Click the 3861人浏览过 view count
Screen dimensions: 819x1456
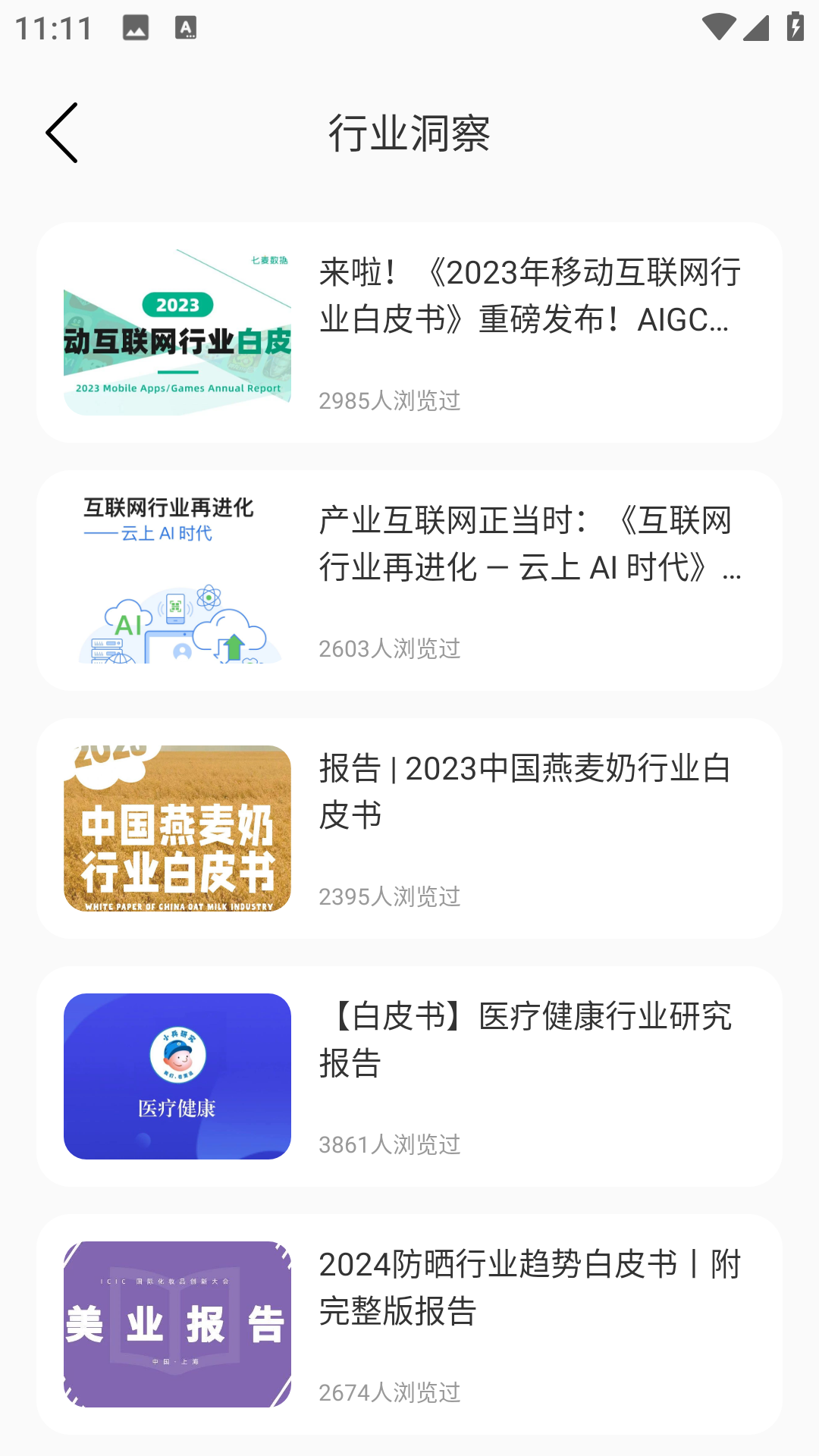[x=390, y=1144]
